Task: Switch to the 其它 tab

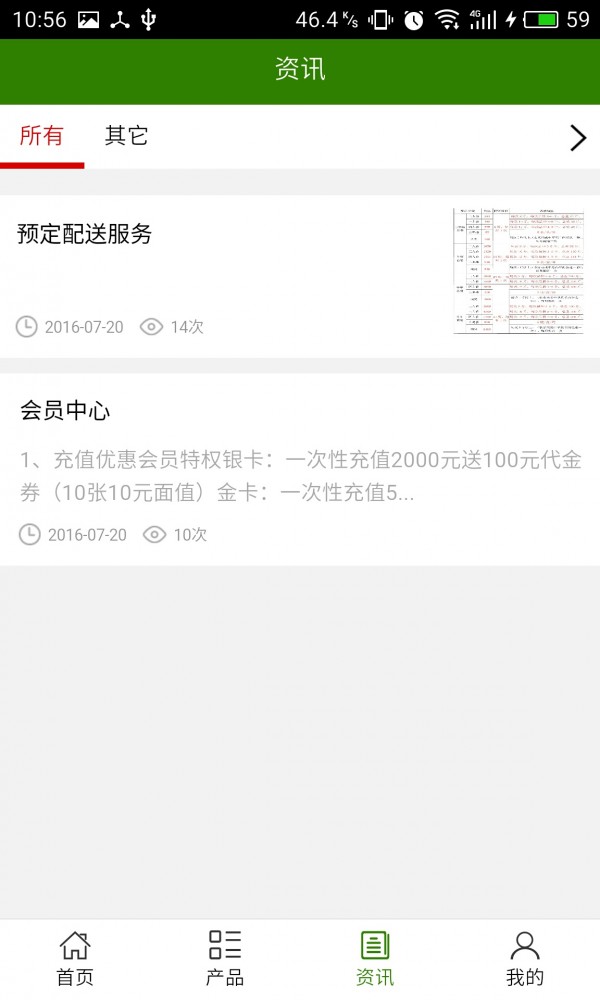Action: pos(127,137)
